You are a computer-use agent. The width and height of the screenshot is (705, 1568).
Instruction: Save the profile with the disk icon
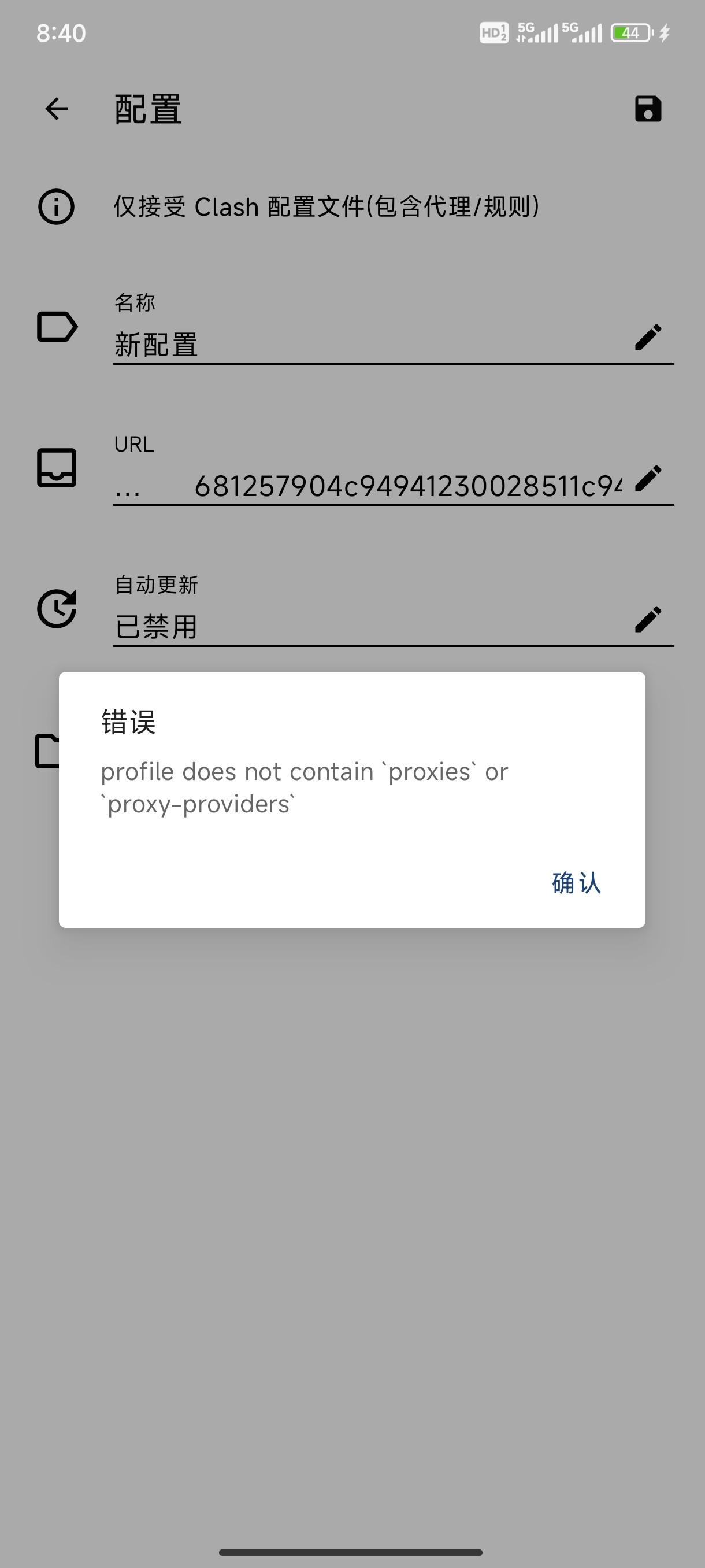[648, 109]
